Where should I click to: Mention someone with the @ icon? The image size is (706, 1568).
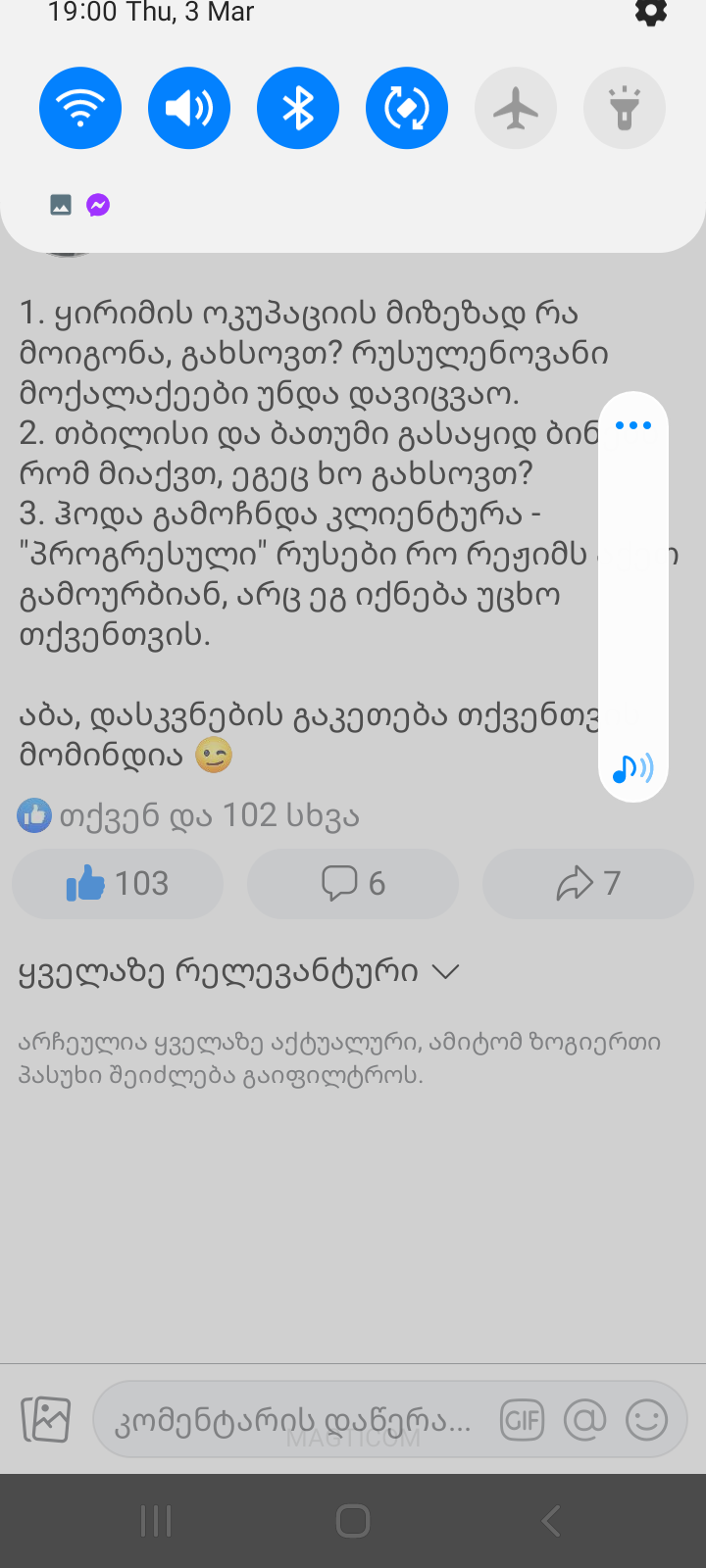[x=584, y=1420]
